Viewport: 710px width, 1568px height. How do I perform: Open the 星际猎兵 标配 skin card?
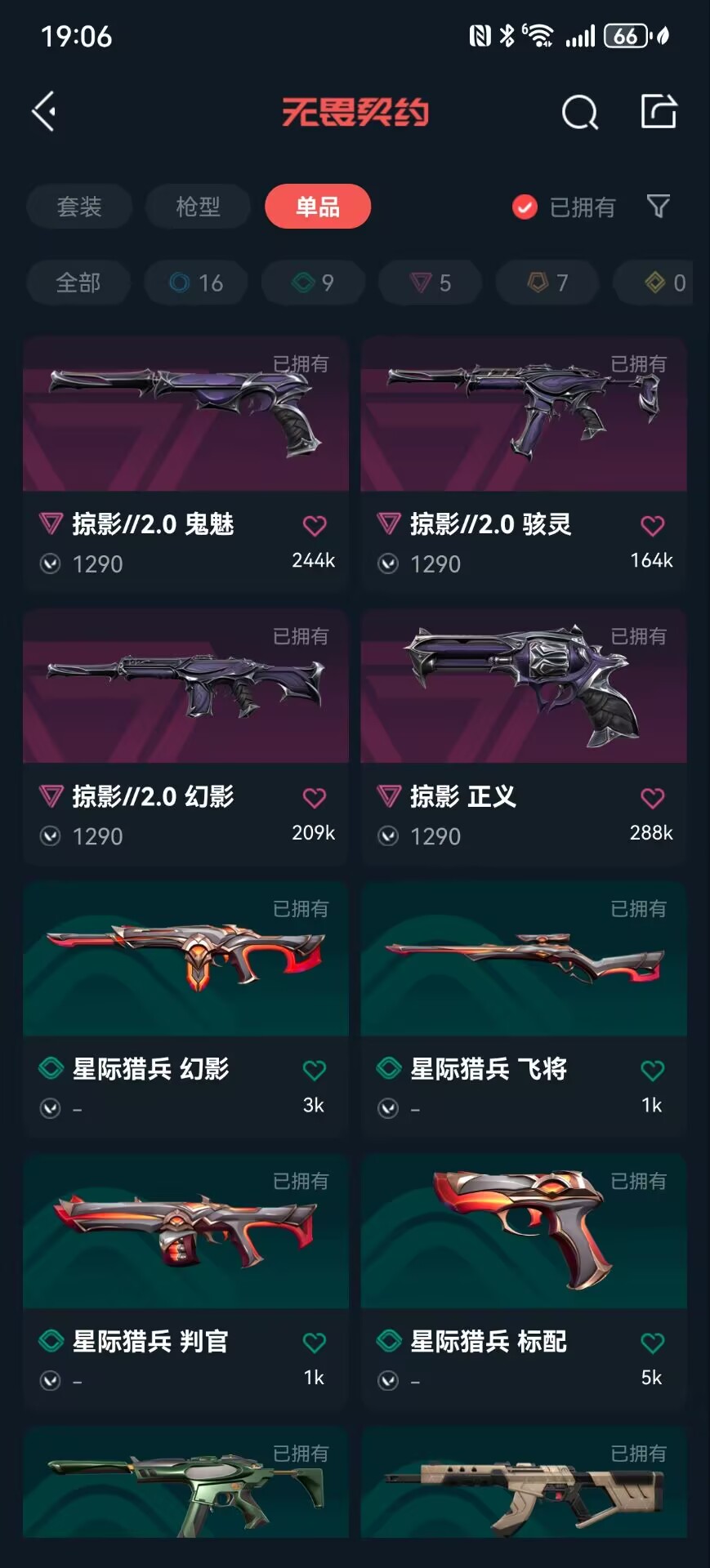point(523,1233)
